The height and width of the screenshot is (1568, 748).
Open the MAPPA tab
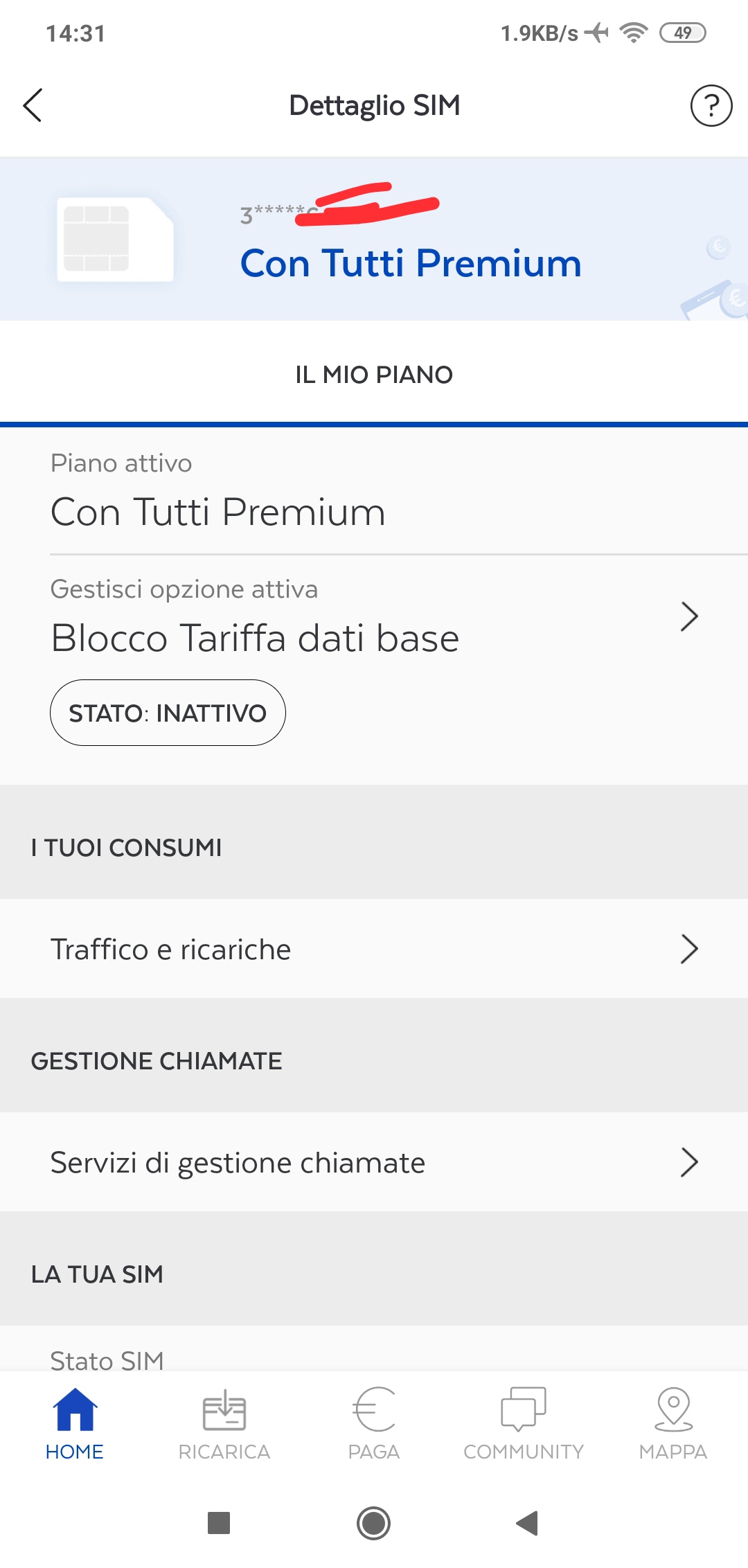click(673, 1424)
